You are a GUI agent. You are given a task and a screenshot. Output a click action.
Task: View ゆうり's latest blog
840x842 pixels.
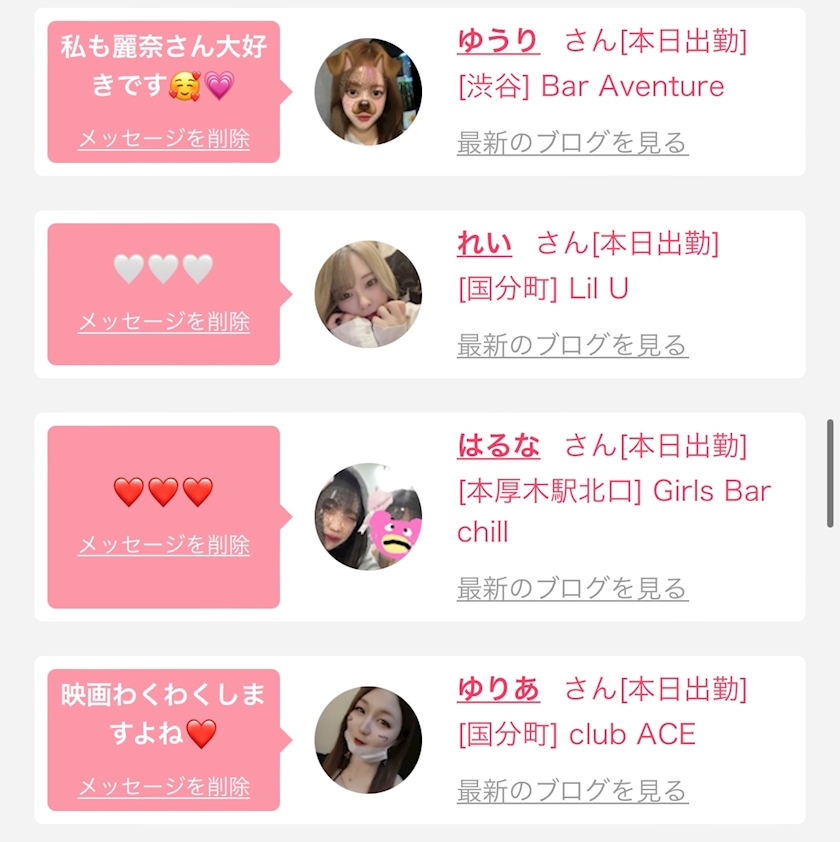tap(572, 143)
